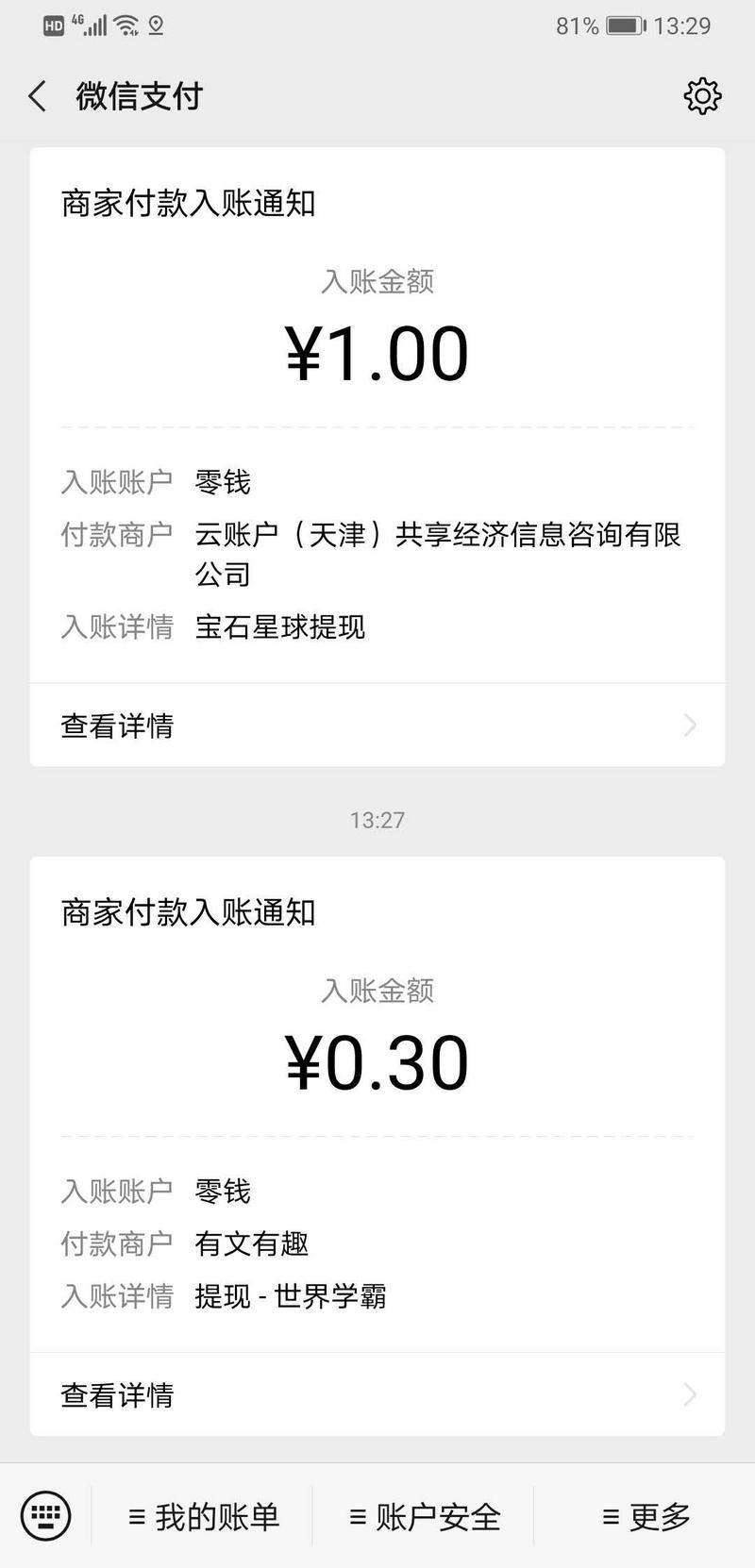Open WeChat Pay settings via gear icon
This screenshot has height=1568, width=755.
pyautogui.click(x=702, y=95)
